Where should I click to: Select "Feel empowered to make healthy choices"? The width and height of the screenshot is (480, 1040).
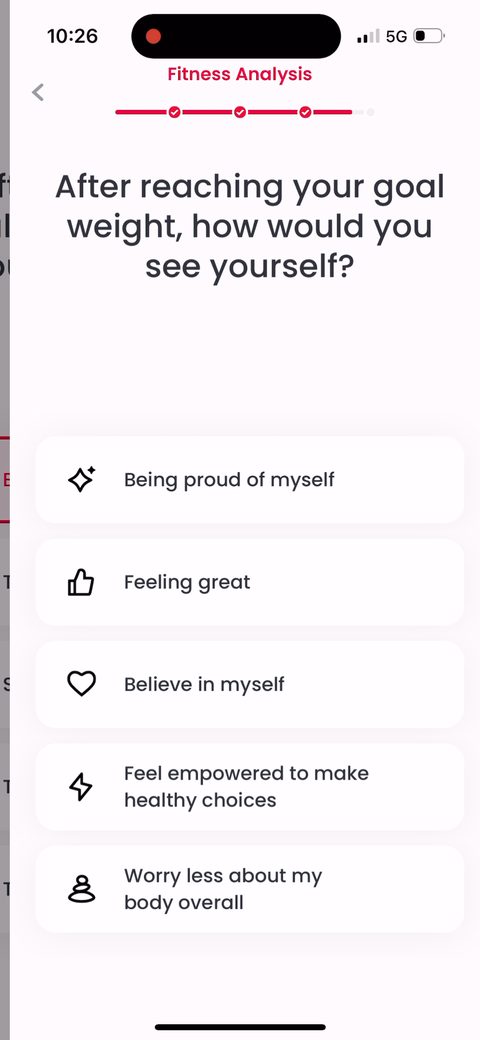coord(249,787)
